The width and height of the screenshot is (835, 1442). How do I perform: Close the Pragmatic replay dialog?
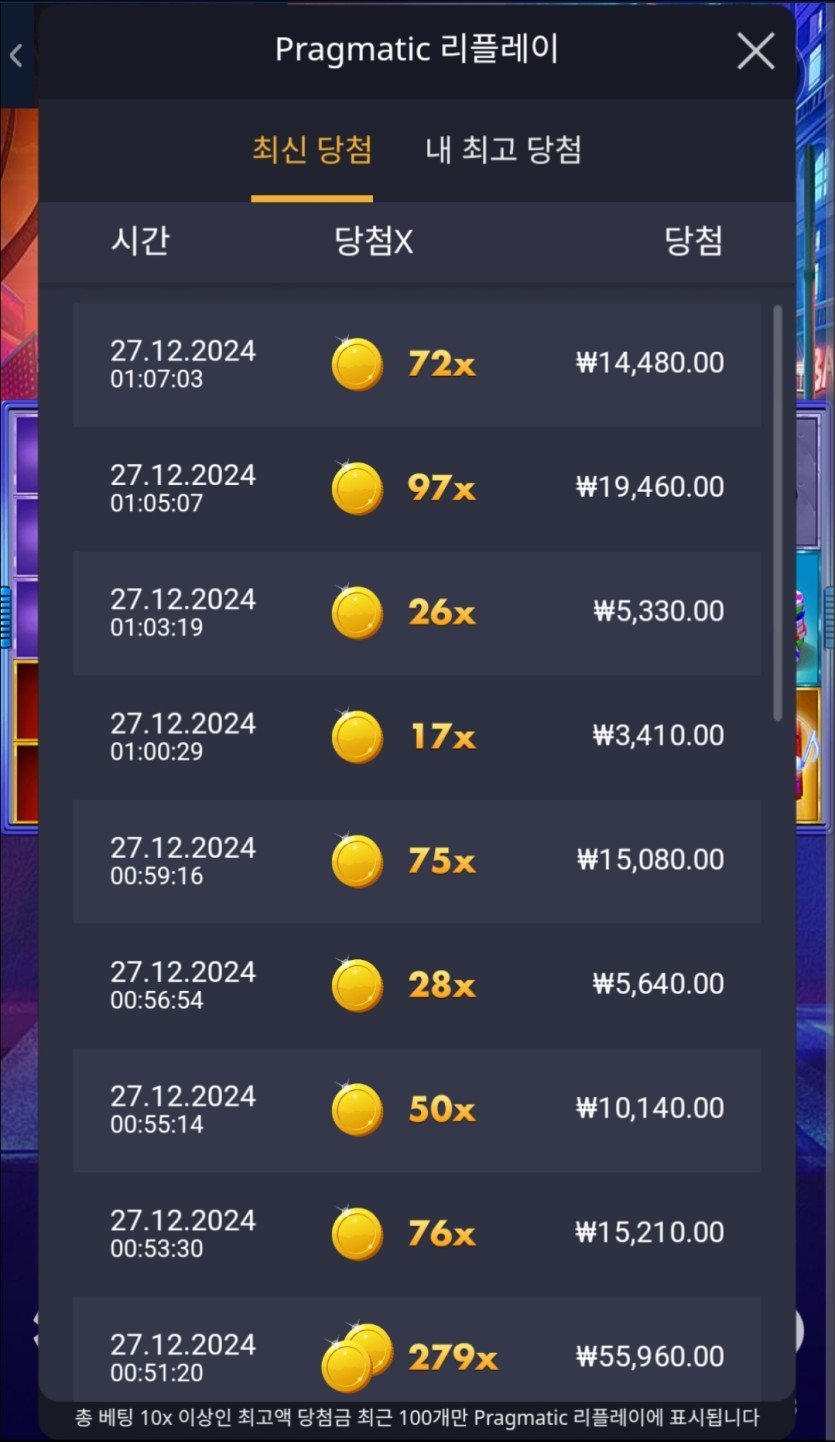click(x=755, y=51)
